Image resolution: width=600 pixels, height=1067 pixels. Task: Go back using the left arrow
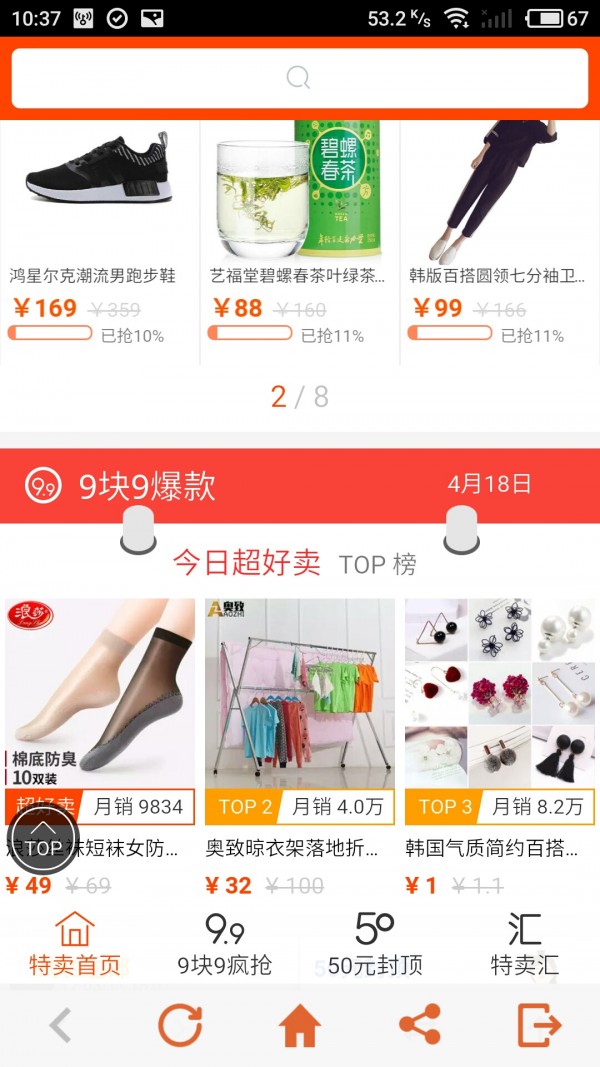pos(61,1025)
